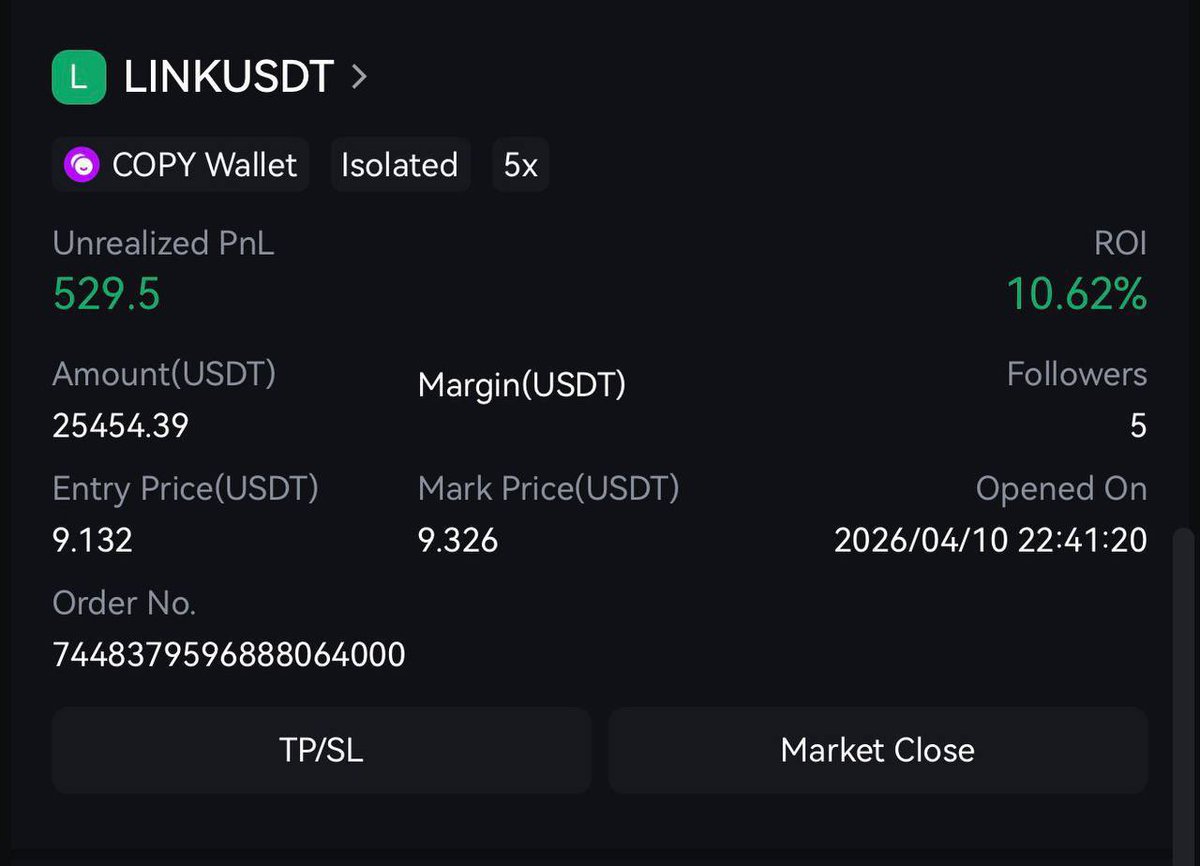The width and height of the screenshot is (1200, 866).
Task: Market Close the LINKUSDT position
Action: (877, 750)
